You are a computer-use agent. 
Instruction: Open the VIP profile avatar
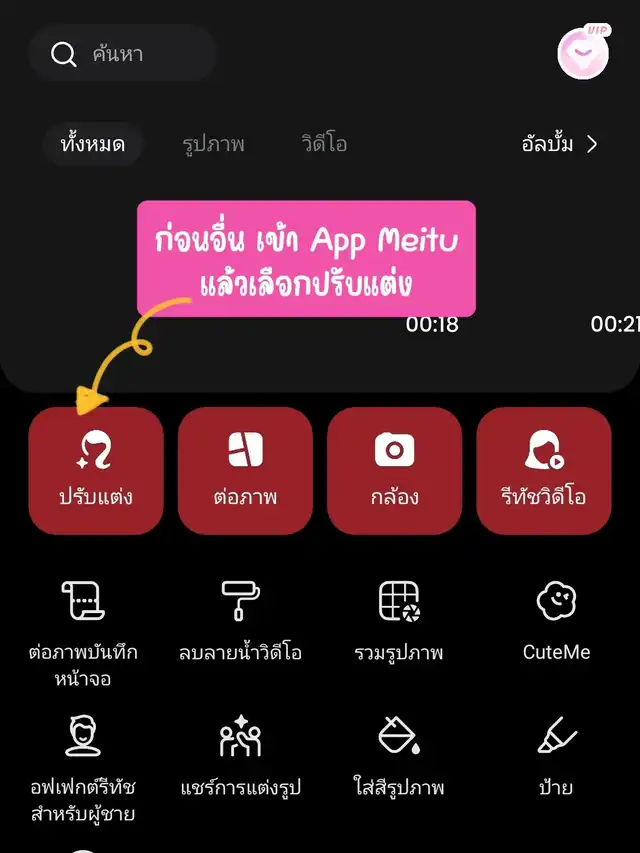582,53
